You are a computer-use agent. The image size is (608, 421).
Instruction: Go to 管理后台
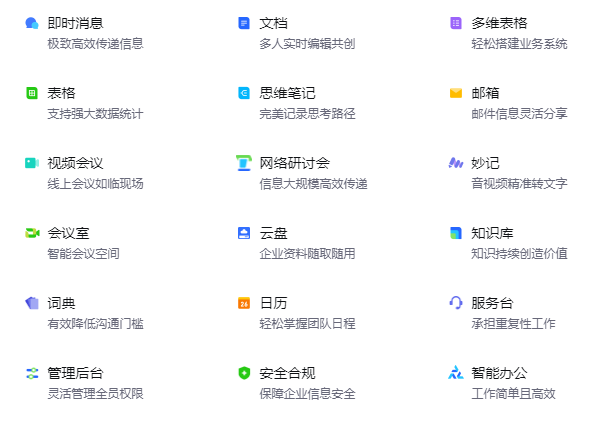[x=75, y=373]
